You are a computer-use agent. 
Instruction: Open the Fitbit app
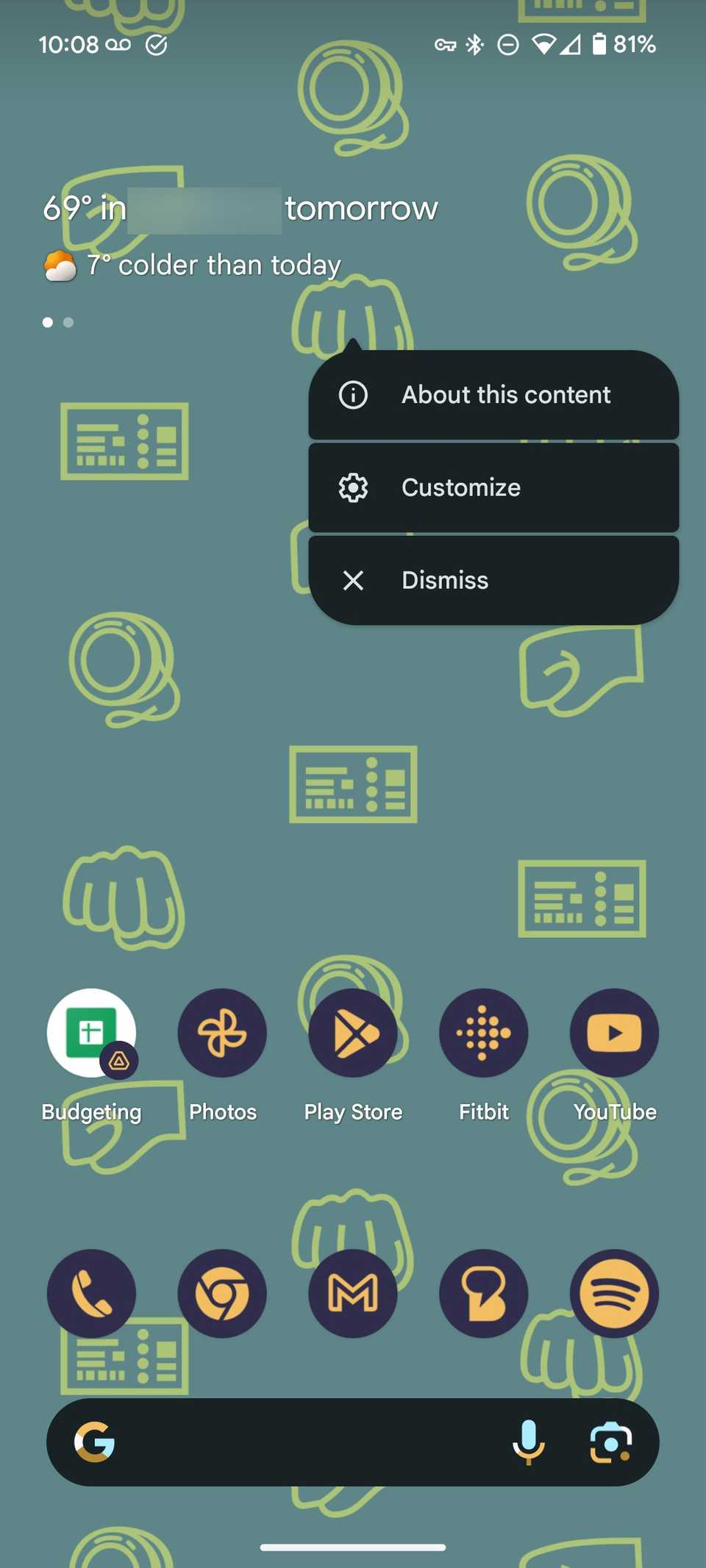click(x=483, y=1033)
